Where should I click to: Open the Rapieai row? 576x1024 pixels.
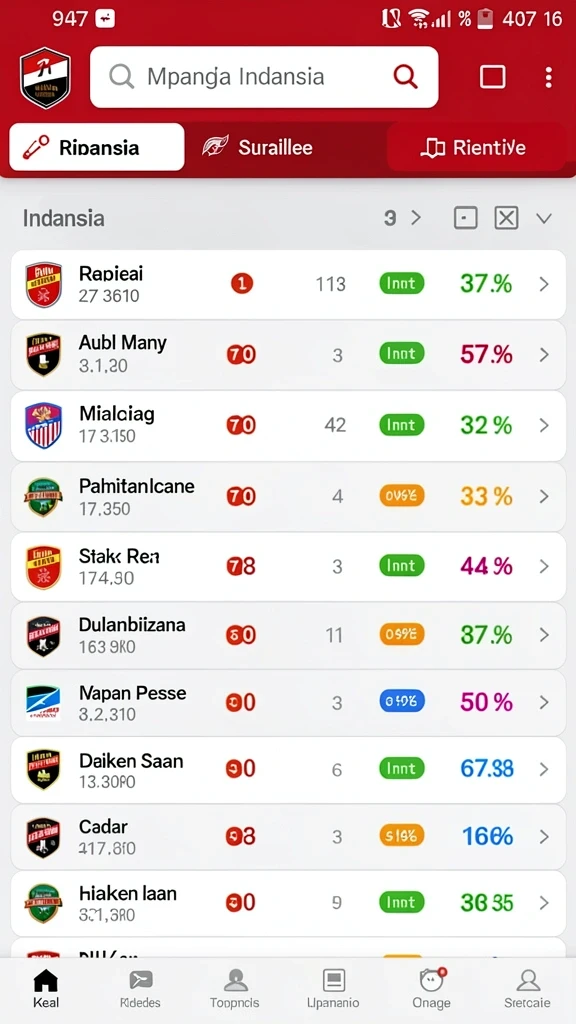click(x=288, y=284)
